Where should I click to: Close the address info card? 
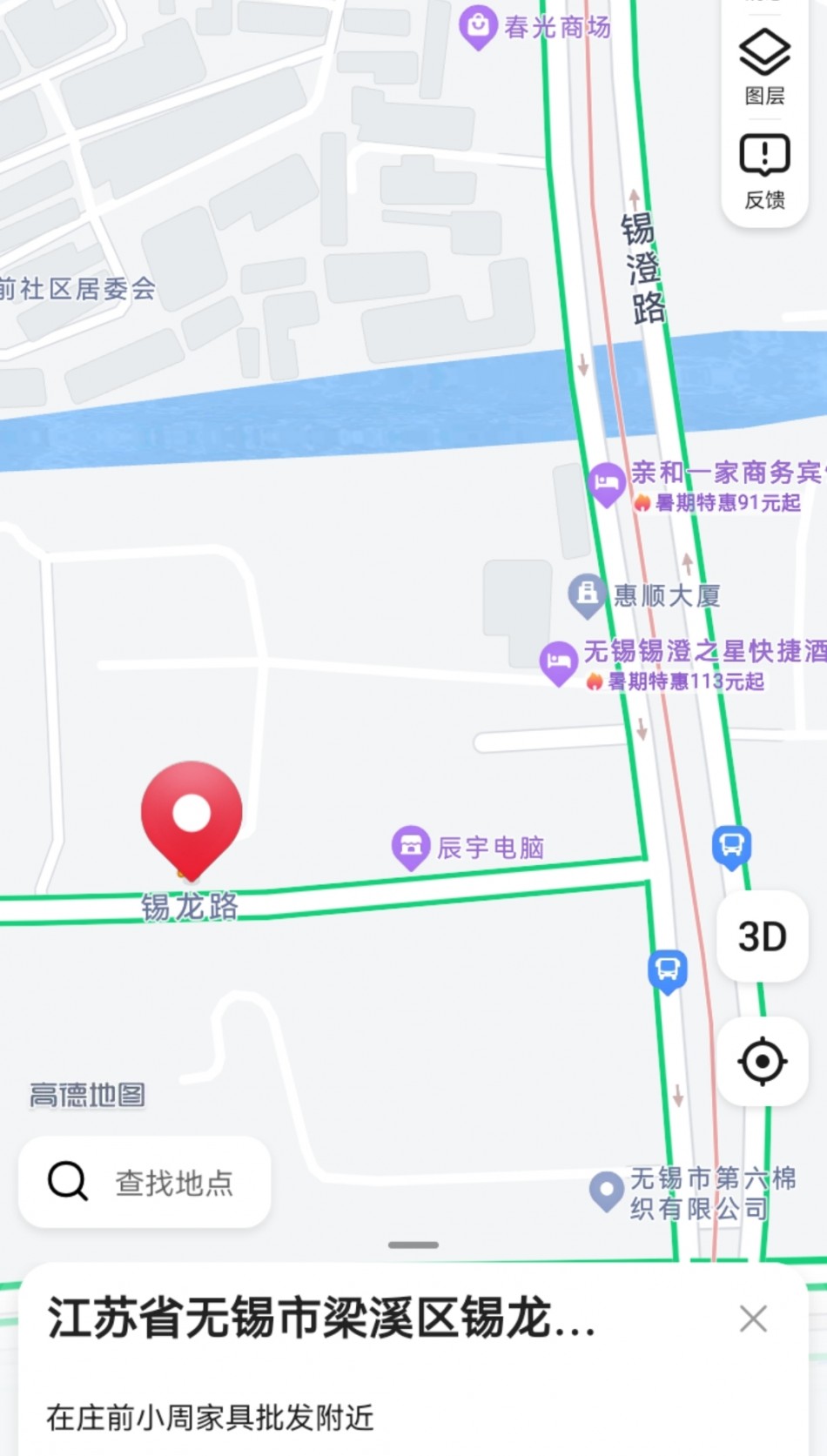click(x=753, y=1318)
